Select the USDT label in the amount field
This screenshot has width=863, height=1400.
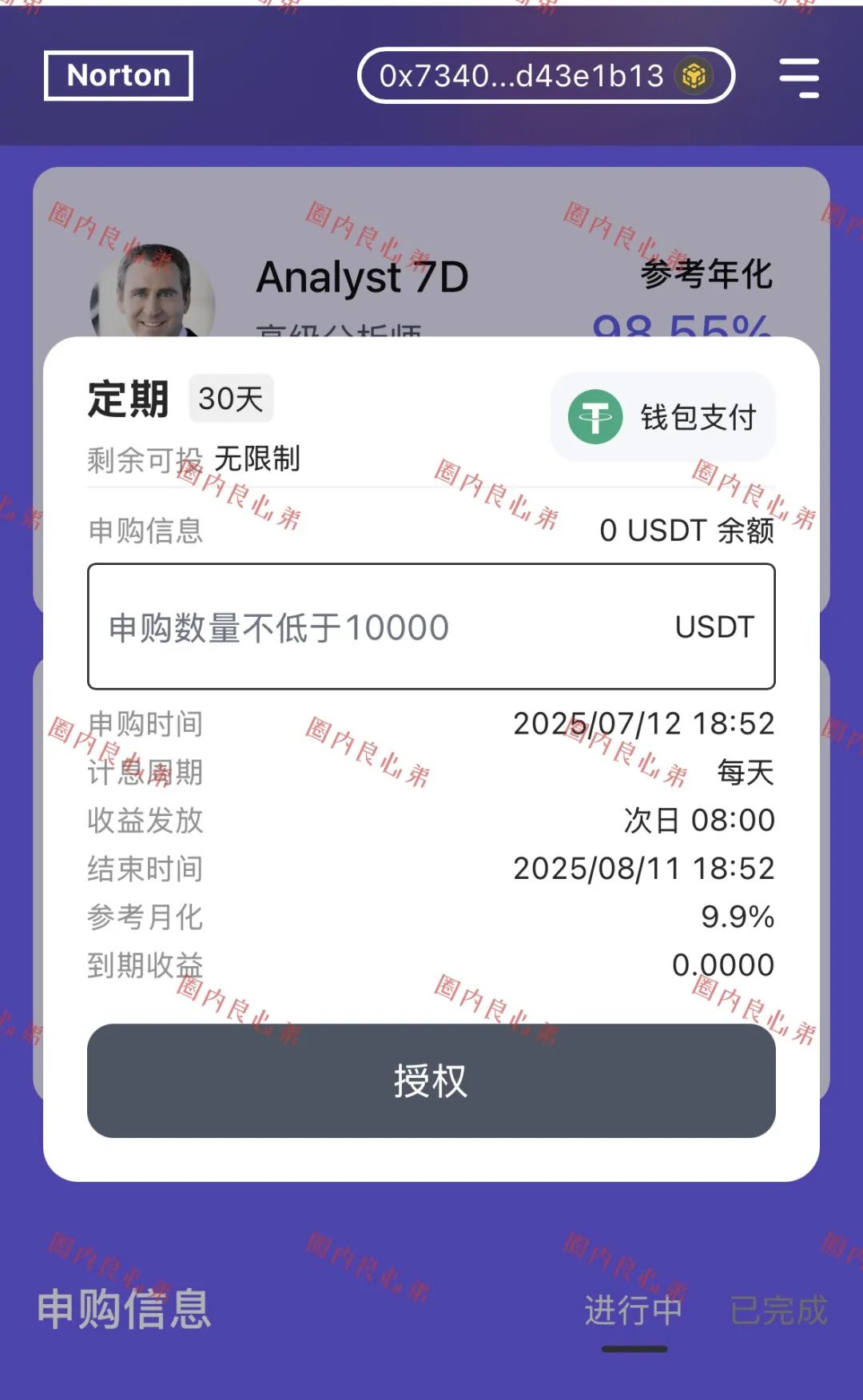pos(714,627)
